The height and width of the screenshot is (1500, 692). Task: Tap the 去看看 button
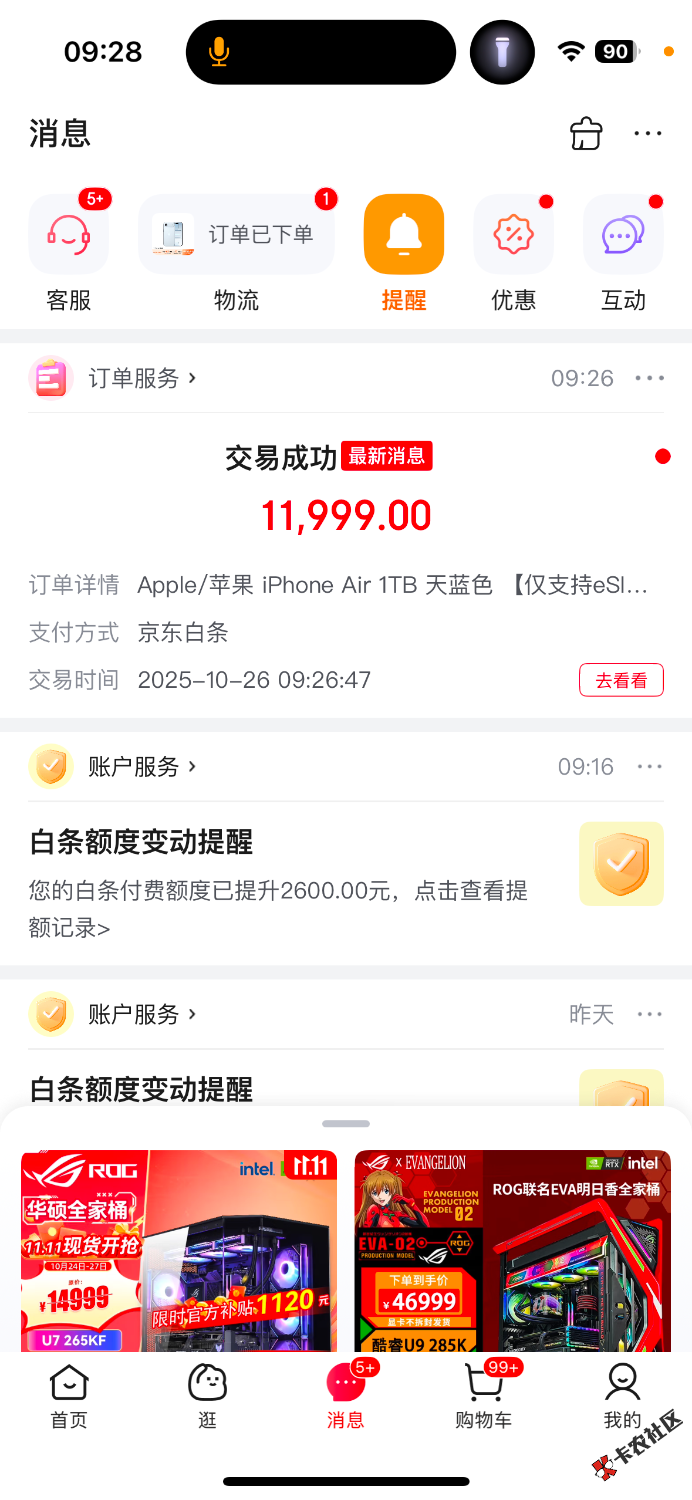(621, 681)
